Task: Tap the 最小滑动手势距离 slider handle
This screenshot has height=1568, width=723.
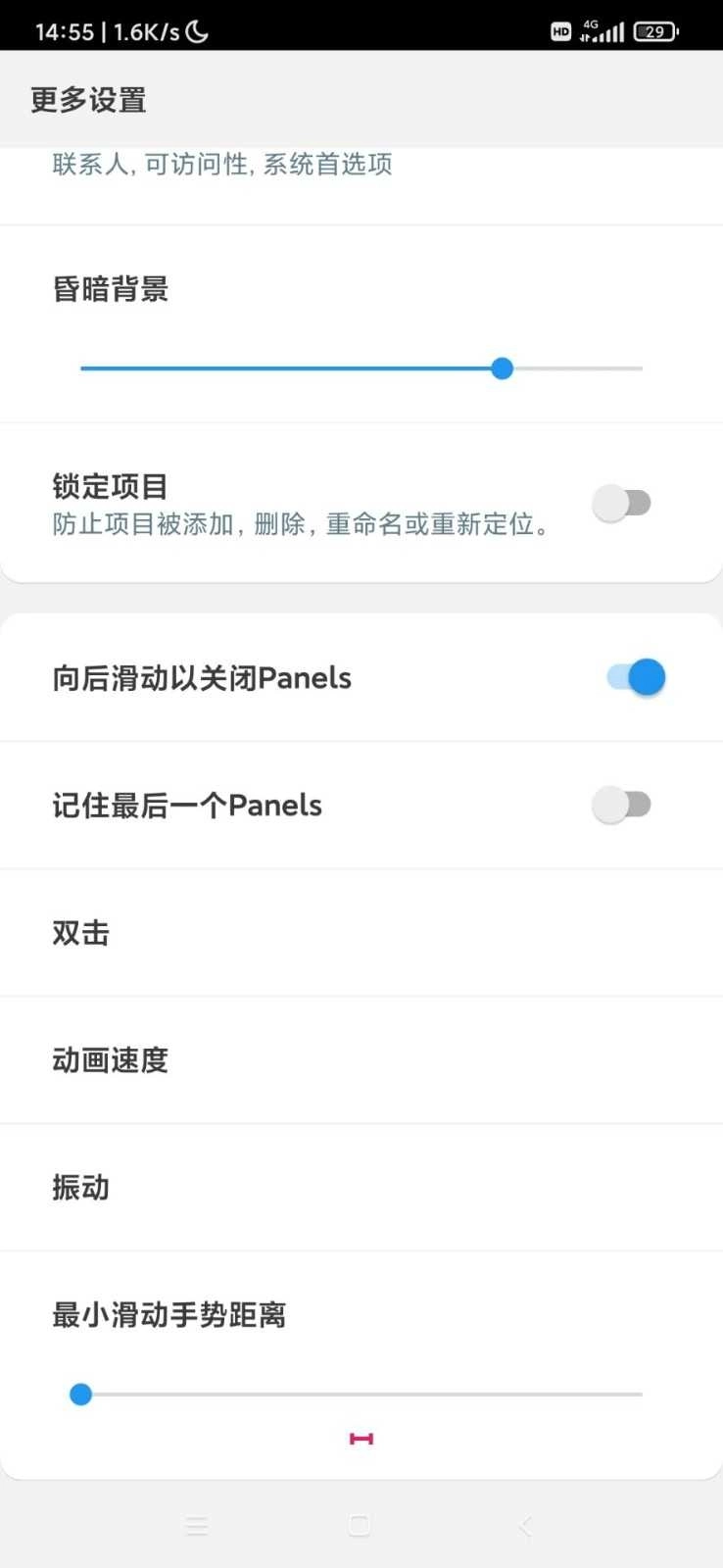Action: (x=81, y=1394)
